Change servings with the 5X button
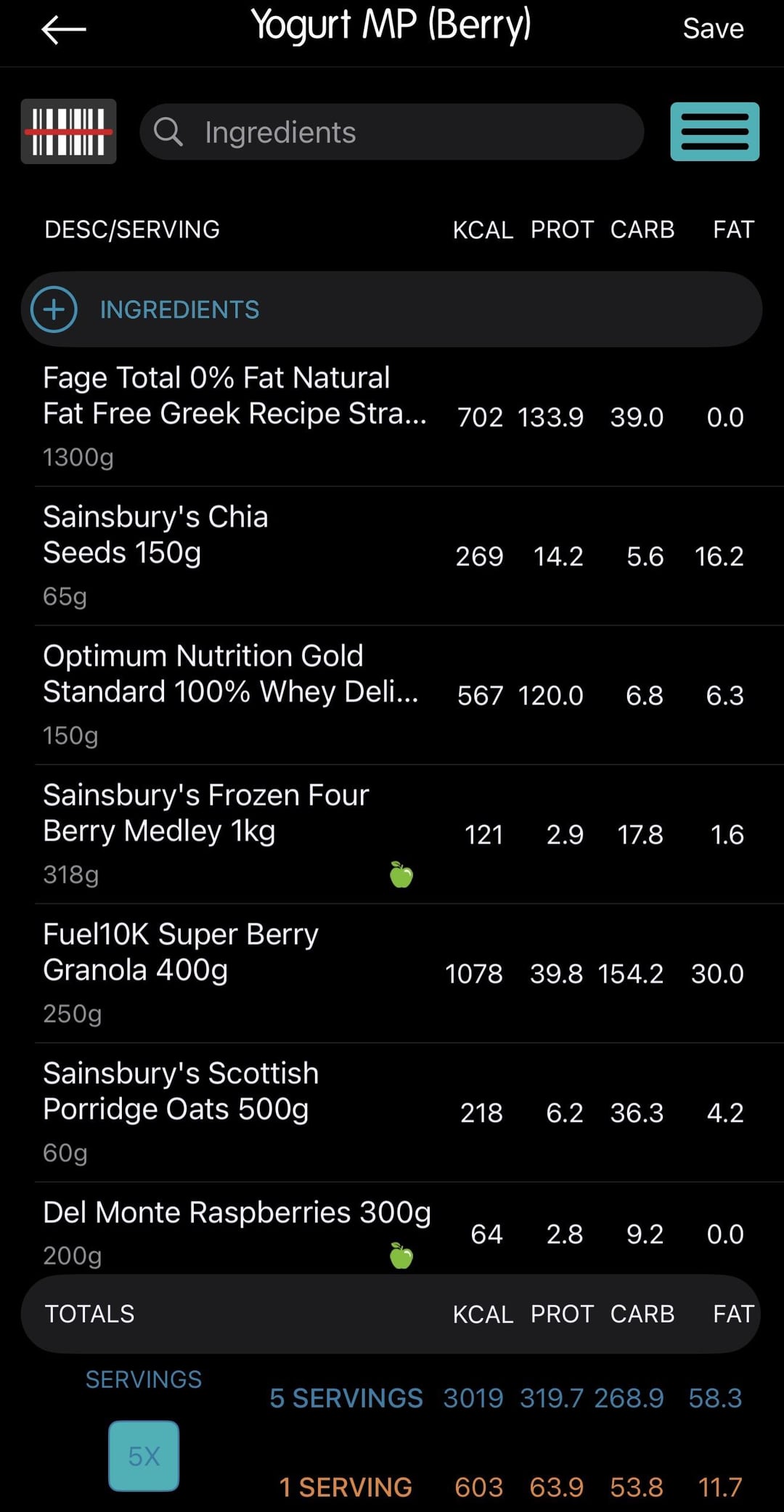Image resolution: width=784 pixels, height=1512 pixels. (144, 1455)
